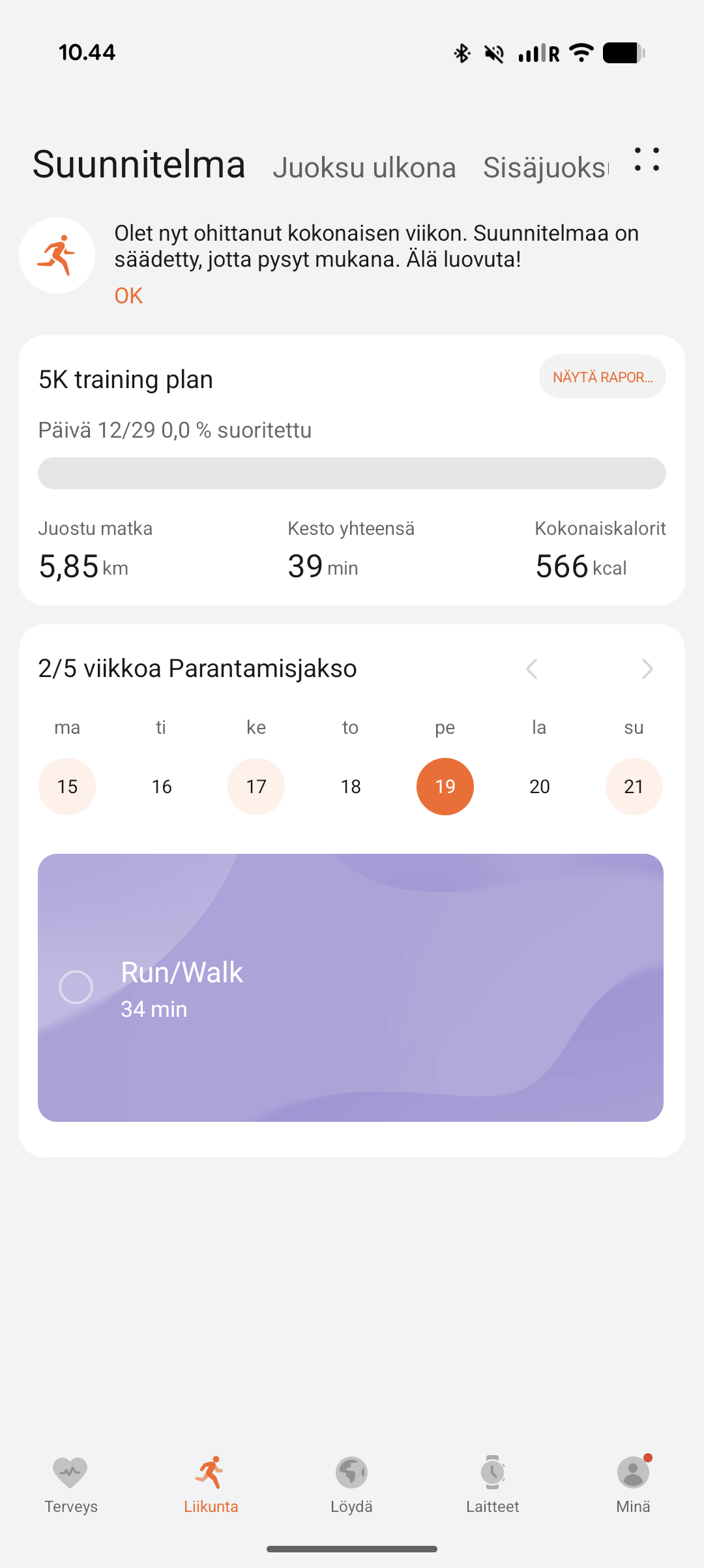Screen dimensions: 704x1568
Task: Select Saturday 20 in the week calendar
Action: pos(540,787)
